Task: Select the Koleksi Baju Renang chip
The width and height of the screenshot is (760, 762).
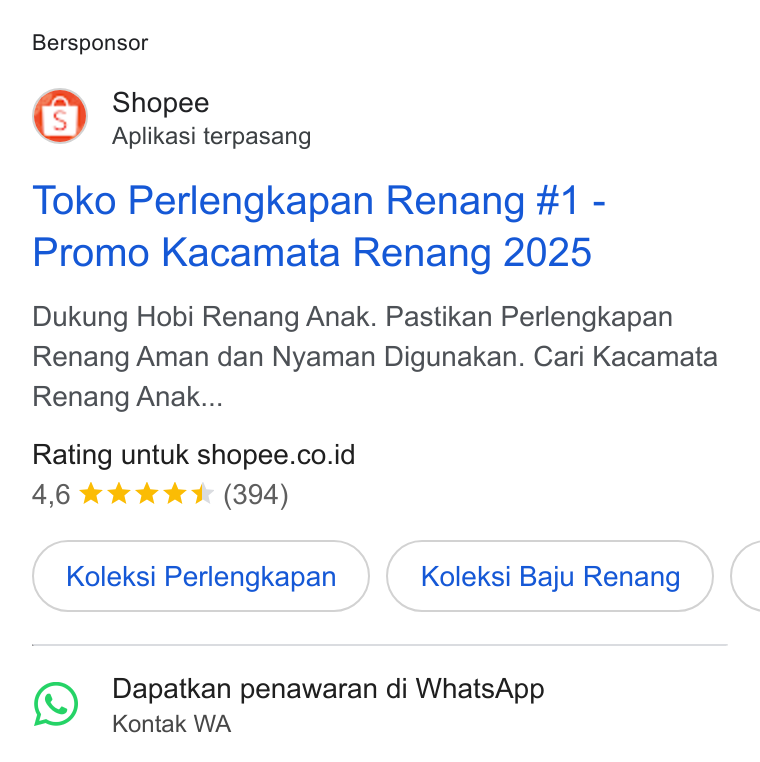Action: (x=550, y=576)
